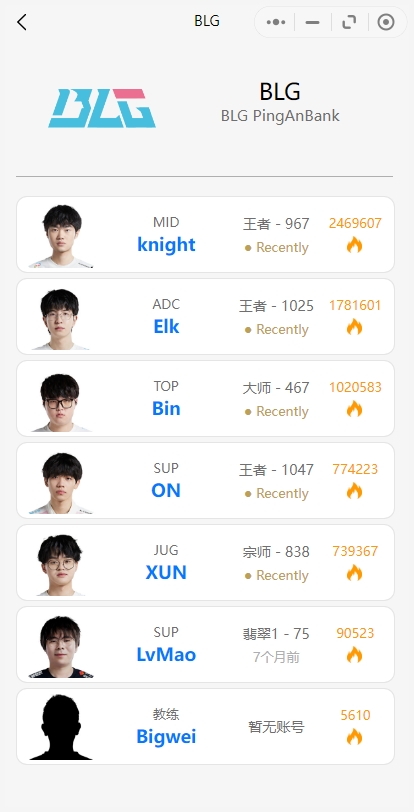Select the ON support player card
Image resolution: width=414 pixels, height=812 pixels.
(x=205, y=481)
